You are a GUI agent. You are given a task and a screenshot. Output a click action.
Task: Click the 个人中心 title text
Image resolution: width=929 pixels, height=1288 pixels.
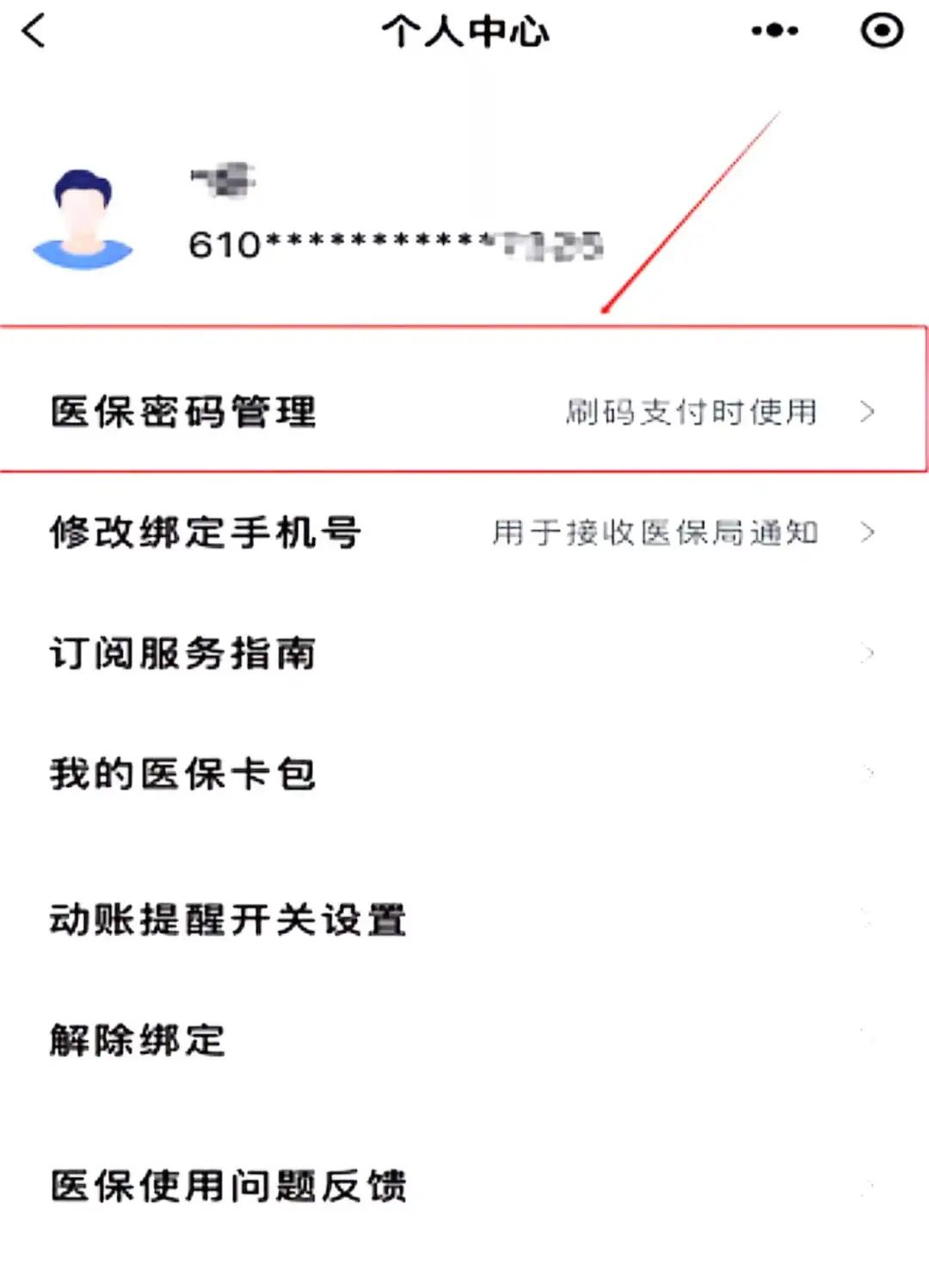point(464,30)
